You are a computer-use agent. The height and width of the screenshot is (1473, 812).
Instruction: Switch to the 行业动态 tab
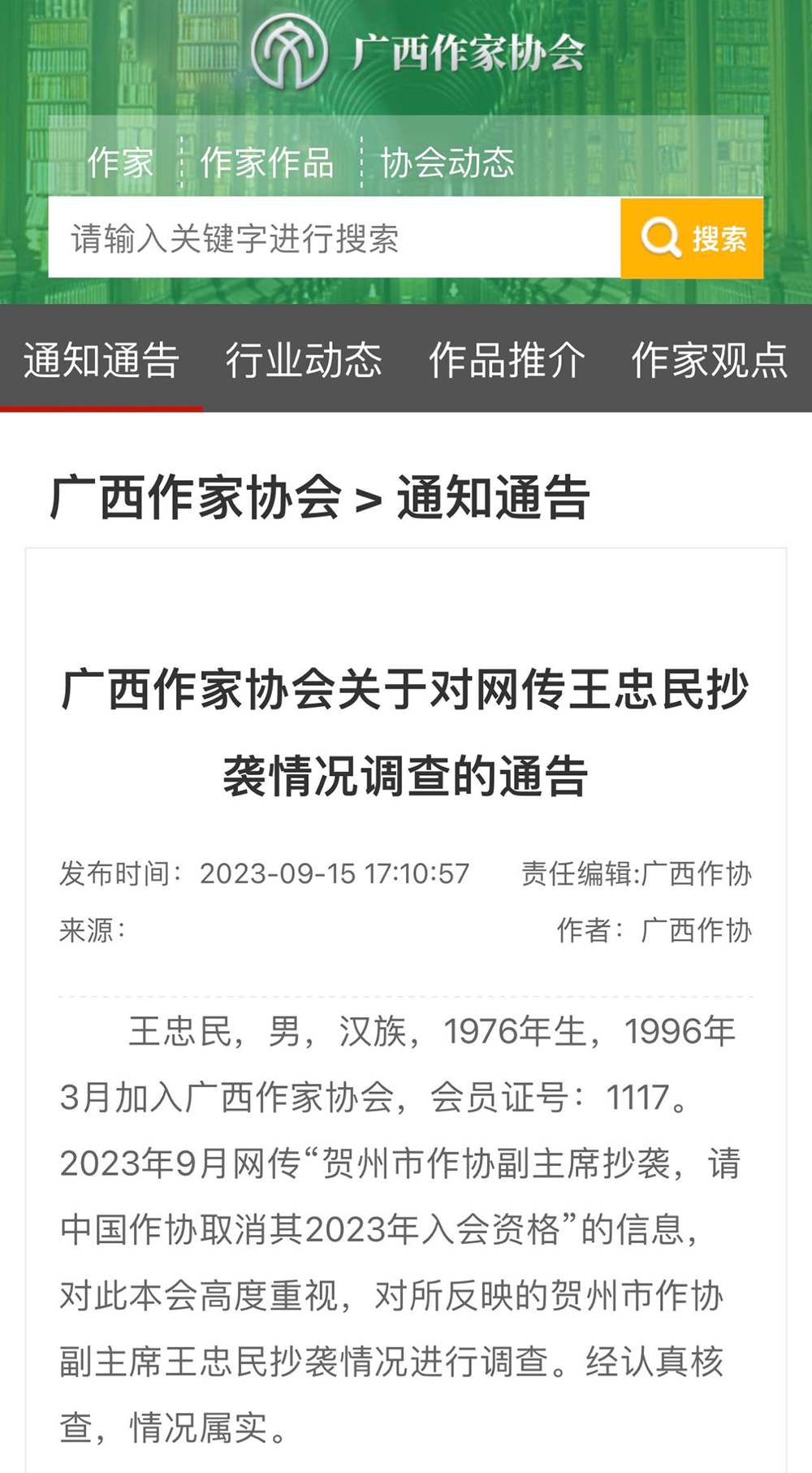pos(304,360)
